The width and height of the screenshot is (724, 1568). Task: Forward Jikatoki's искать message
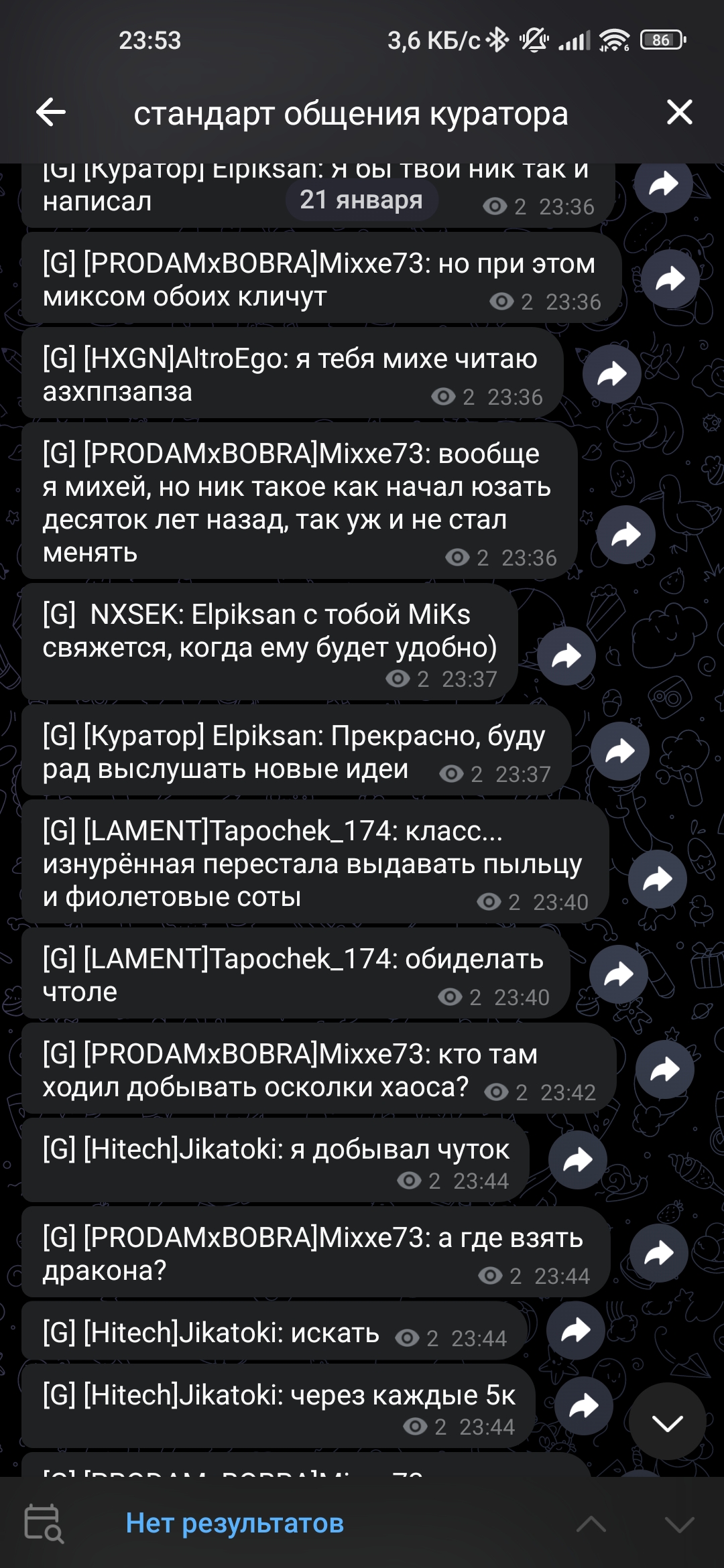pos(575,1330)
